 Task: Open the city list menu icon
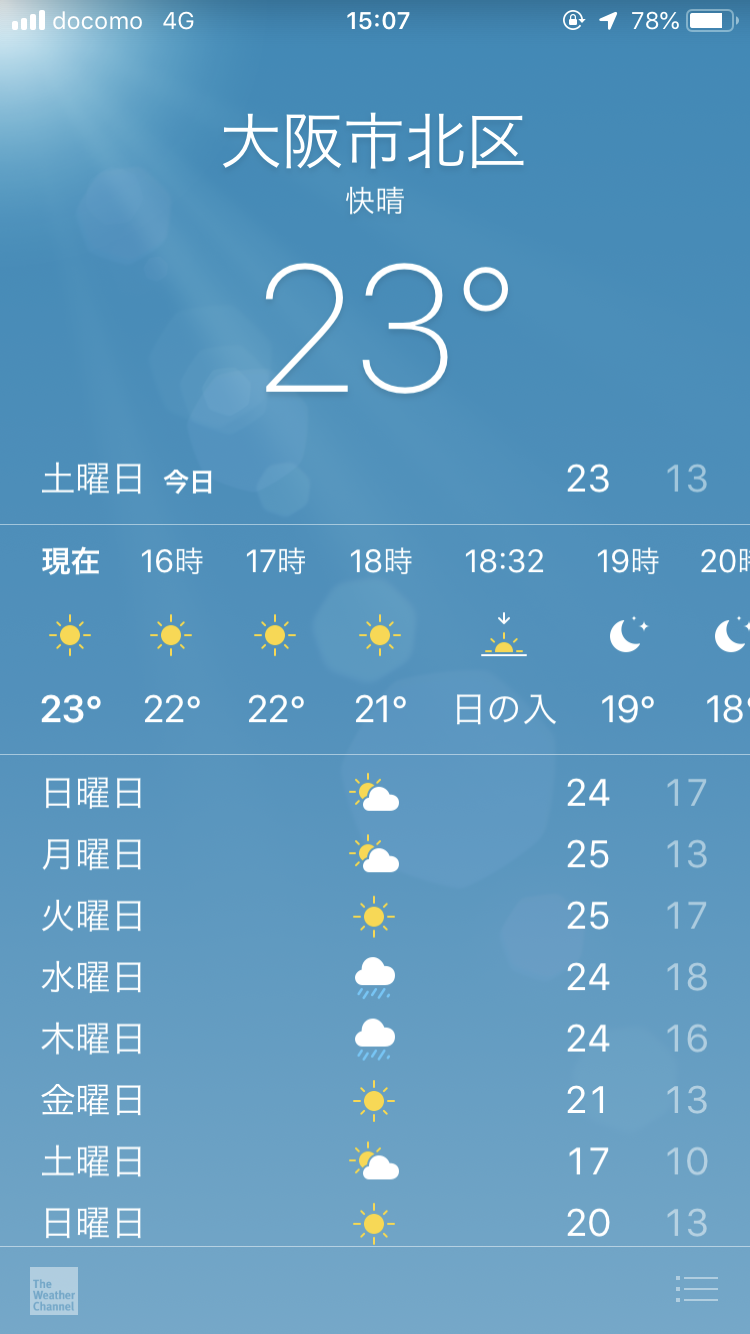(697, 1289)
